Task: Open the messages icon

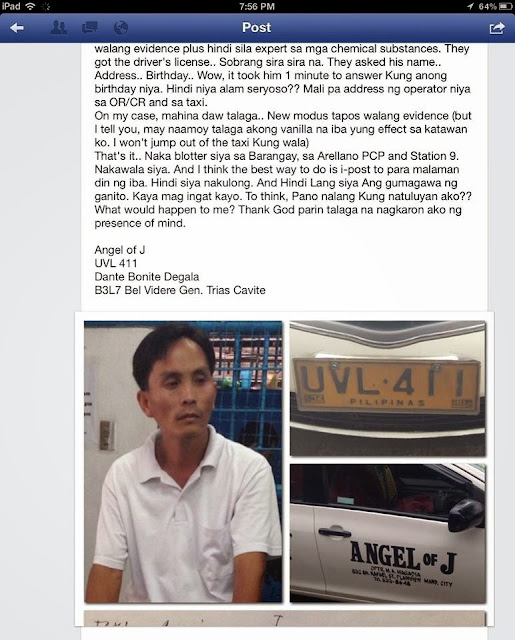Action: [x=89, y=28]
